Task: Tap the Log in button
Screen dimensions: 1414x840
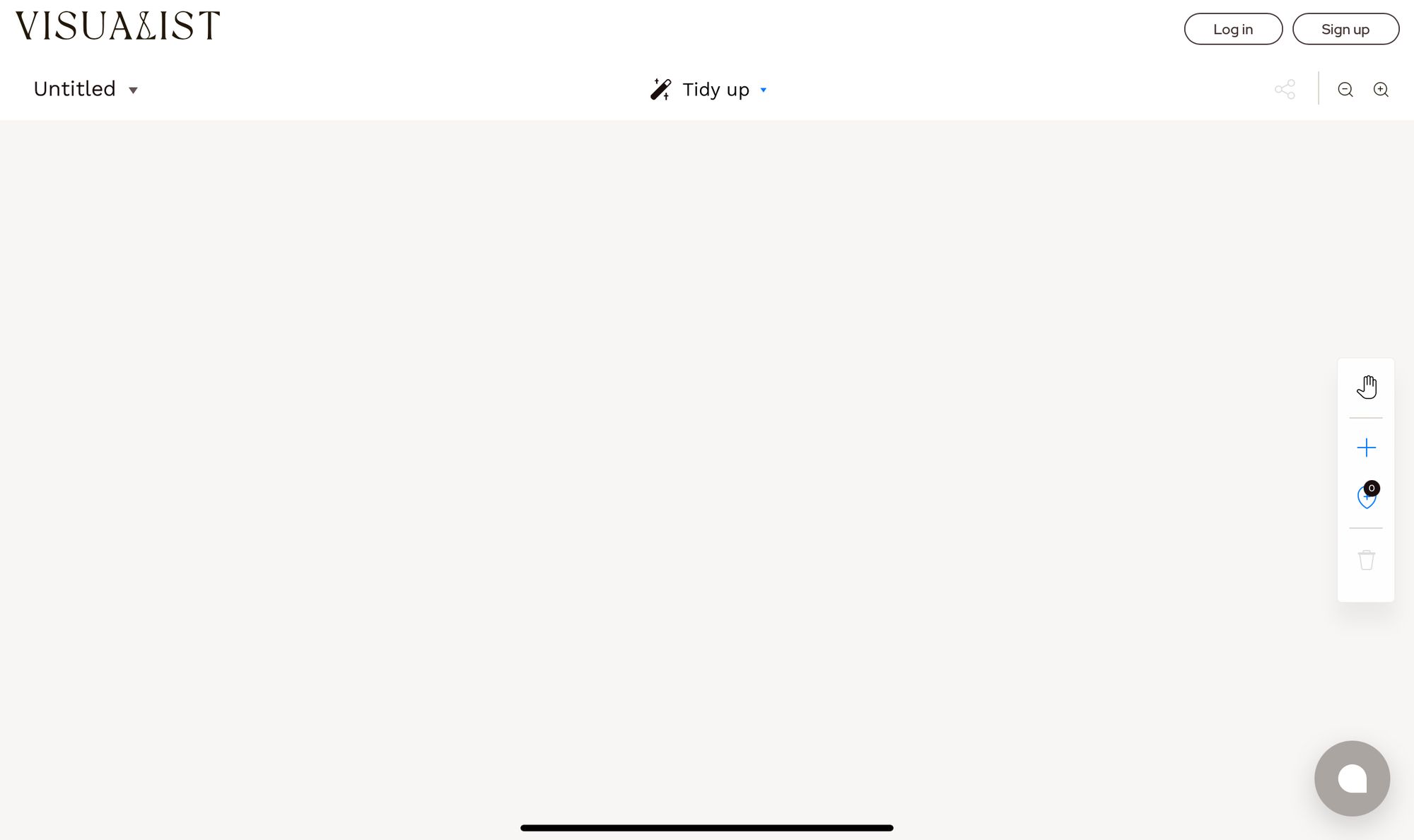Action: pyautogui.click(x=1233, y=29)
